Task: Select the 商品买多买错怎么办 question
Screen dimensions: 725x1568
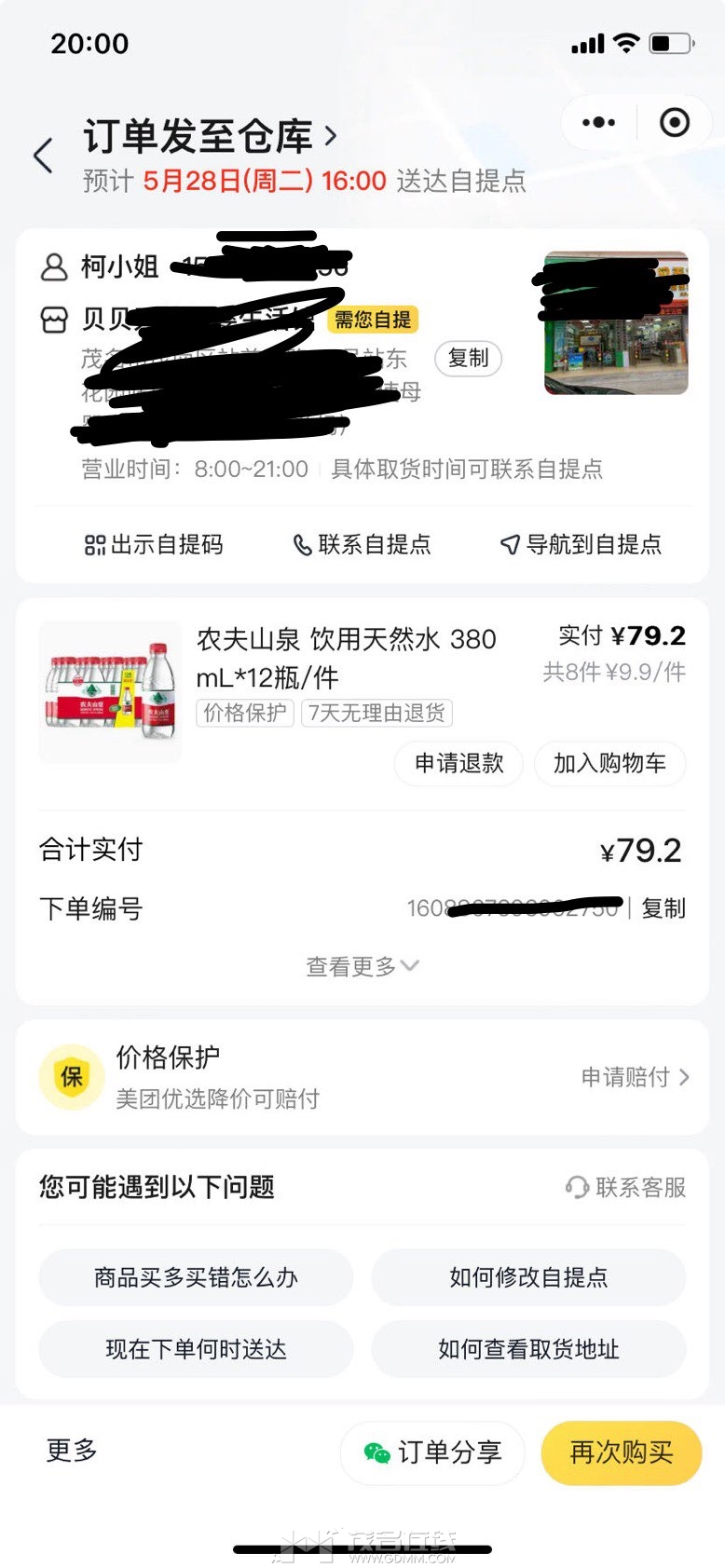Action: coord(196,1277)
